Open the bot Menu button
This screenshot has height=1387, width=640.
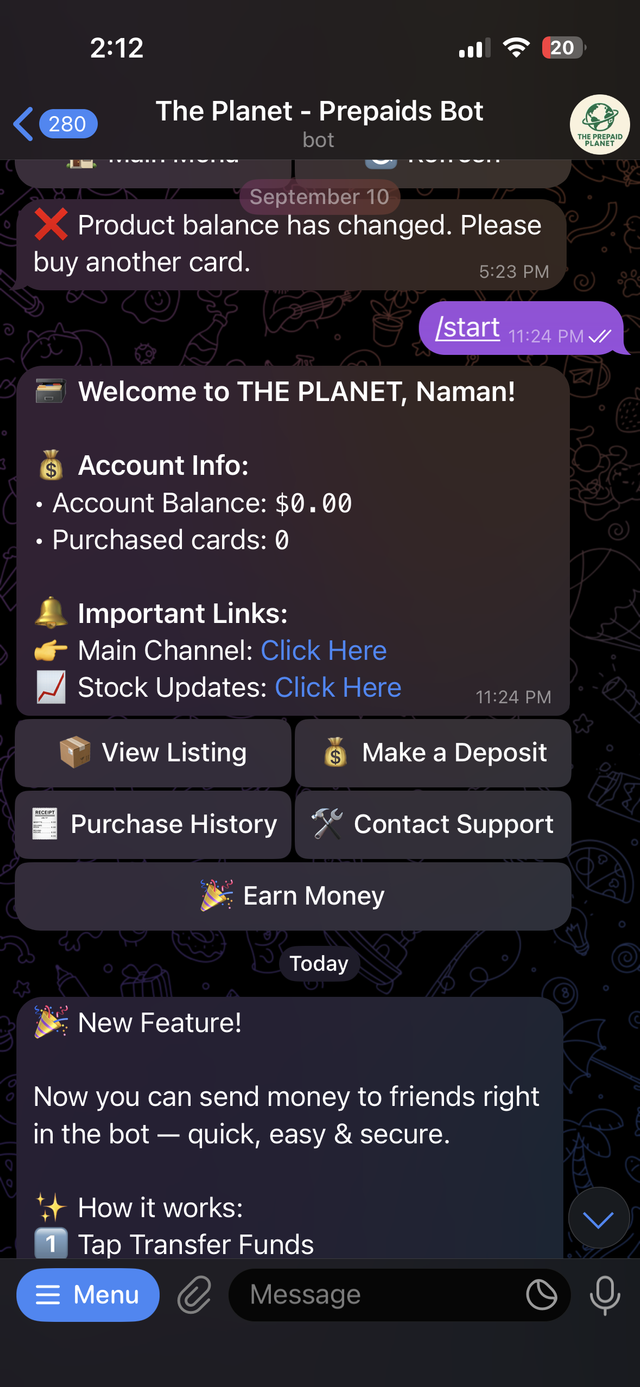click(88, 1295)
